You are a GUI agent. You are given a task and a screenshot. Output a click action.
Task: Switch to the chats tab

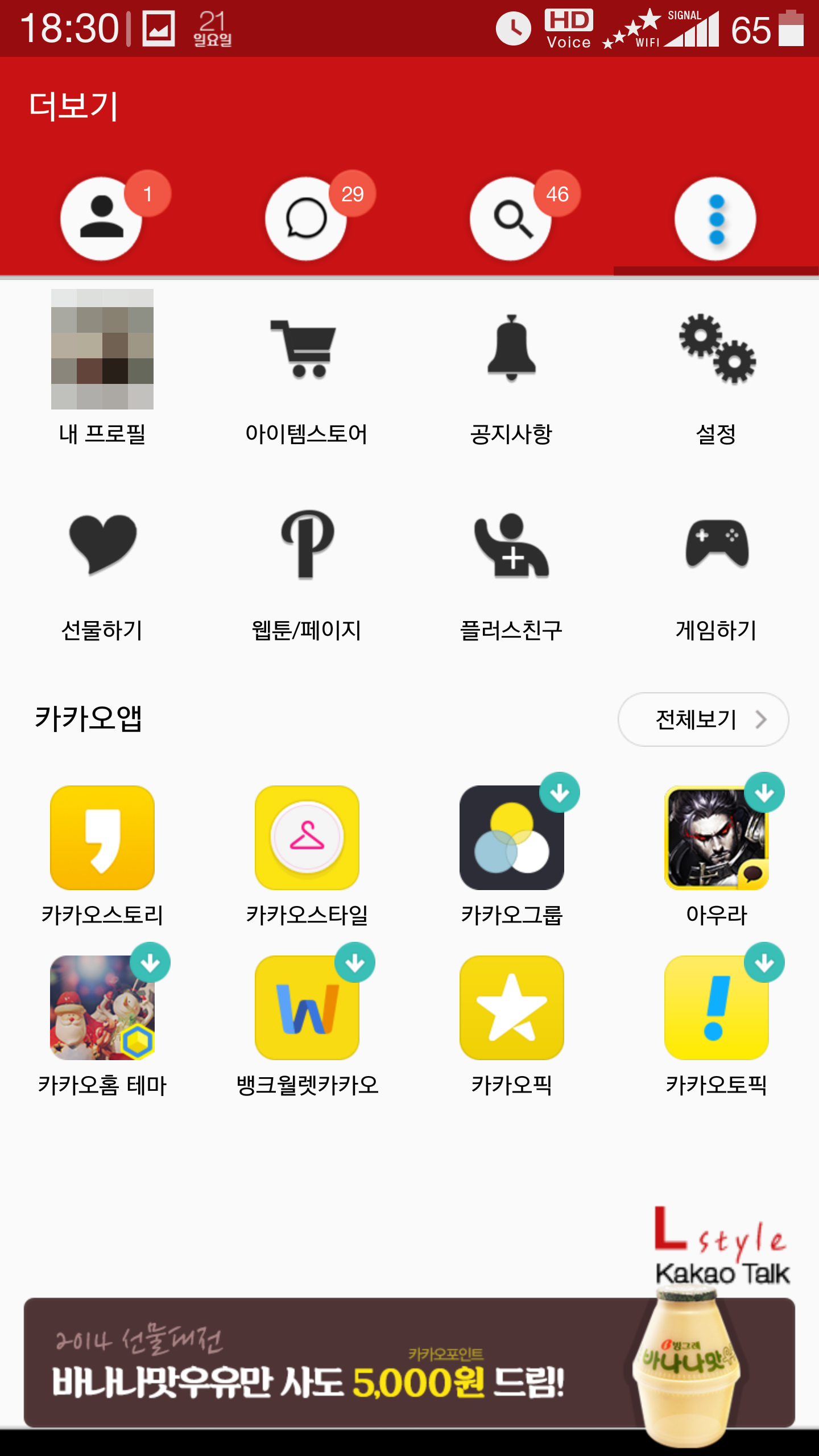[x=306, y=219]
